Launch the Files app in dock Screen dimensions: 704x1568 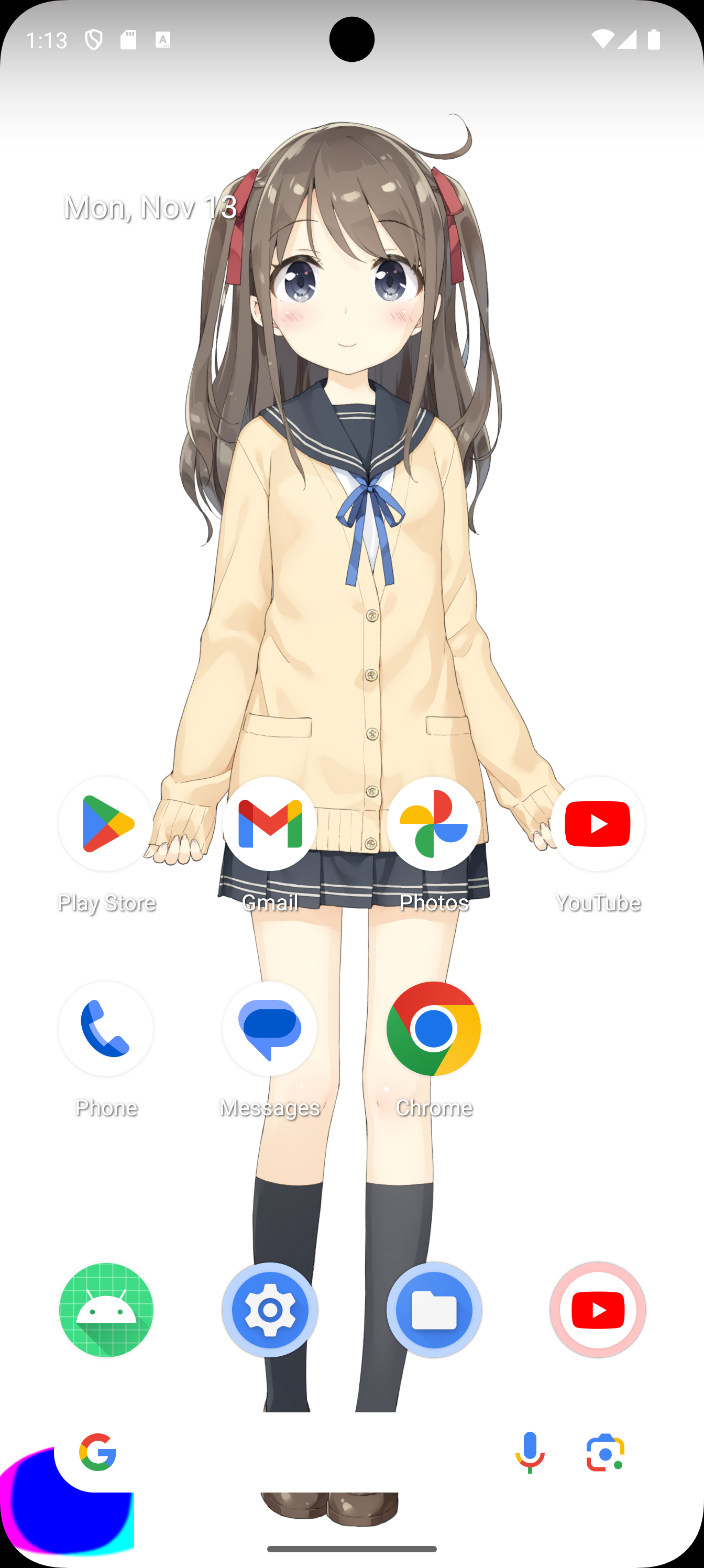pyautogui.click(x=433, y=1310)
